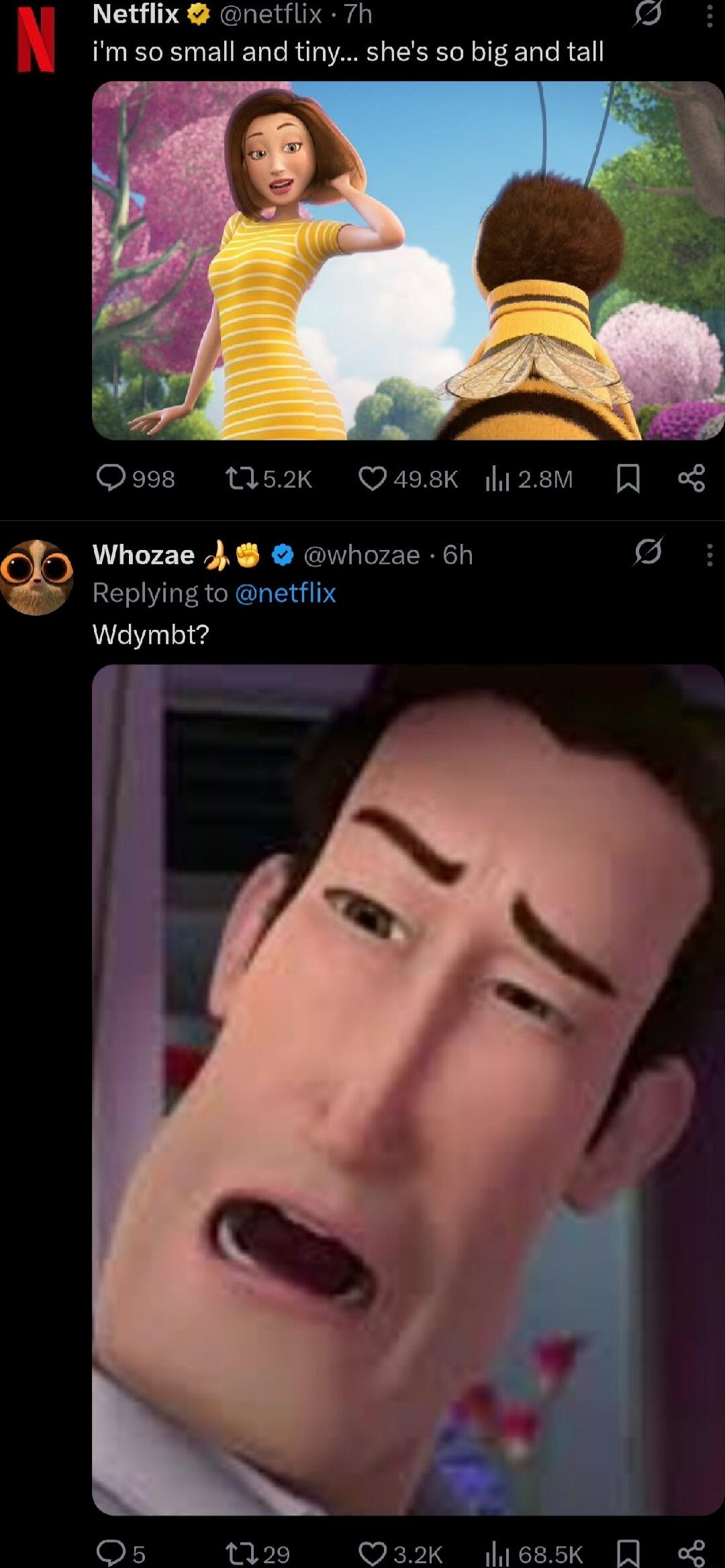Tap the Grok icon on Netflix's tweet

coord(648,14)
